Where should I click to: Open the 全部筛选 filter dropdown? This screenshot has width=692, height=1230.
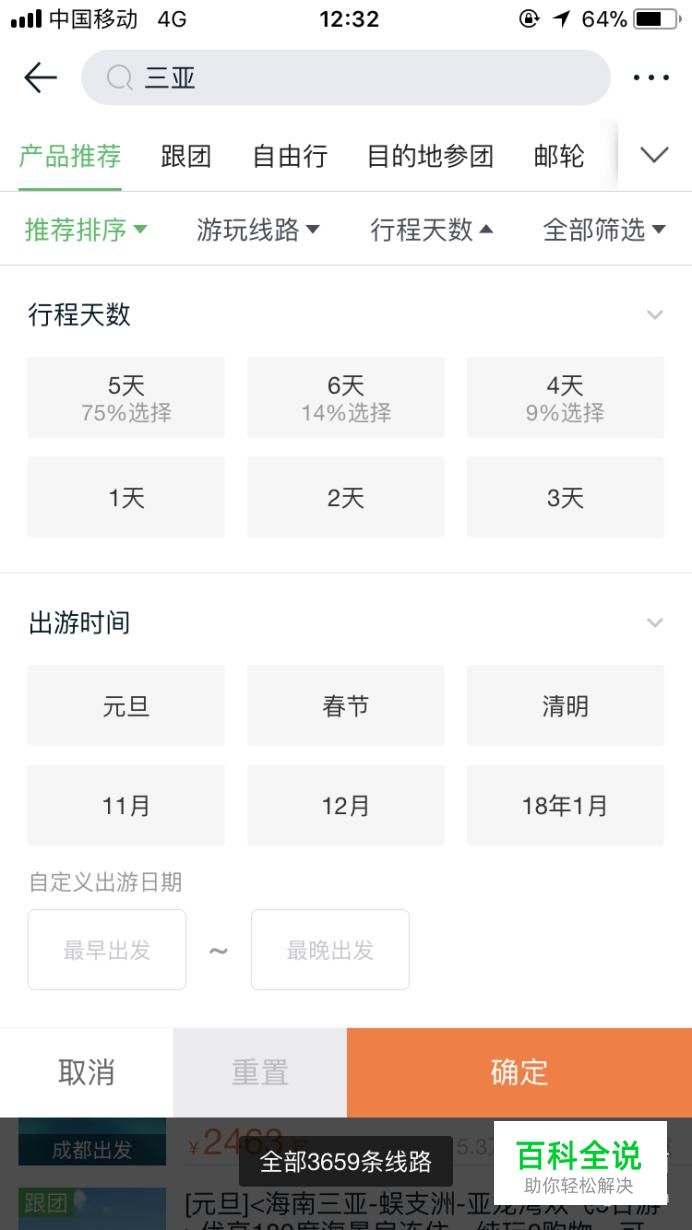pos(604,229)
